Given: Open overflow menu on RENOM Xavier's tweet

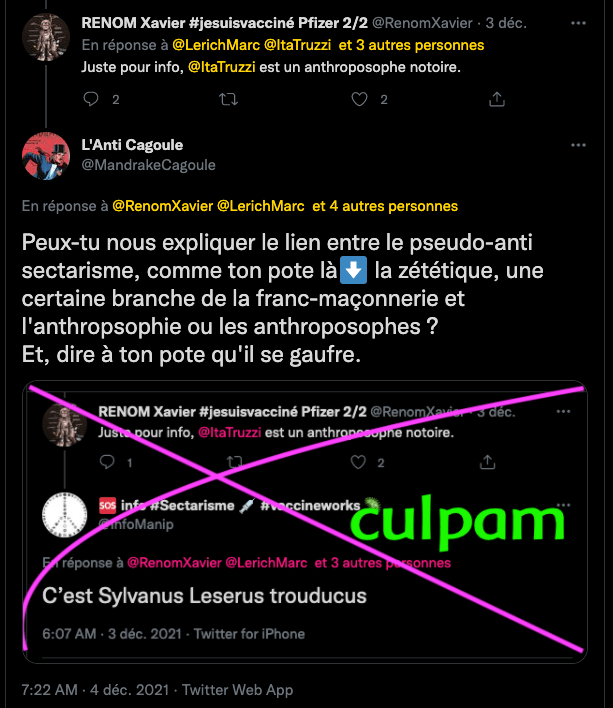Looking at the screenshot, I should (x=577, y=21).
